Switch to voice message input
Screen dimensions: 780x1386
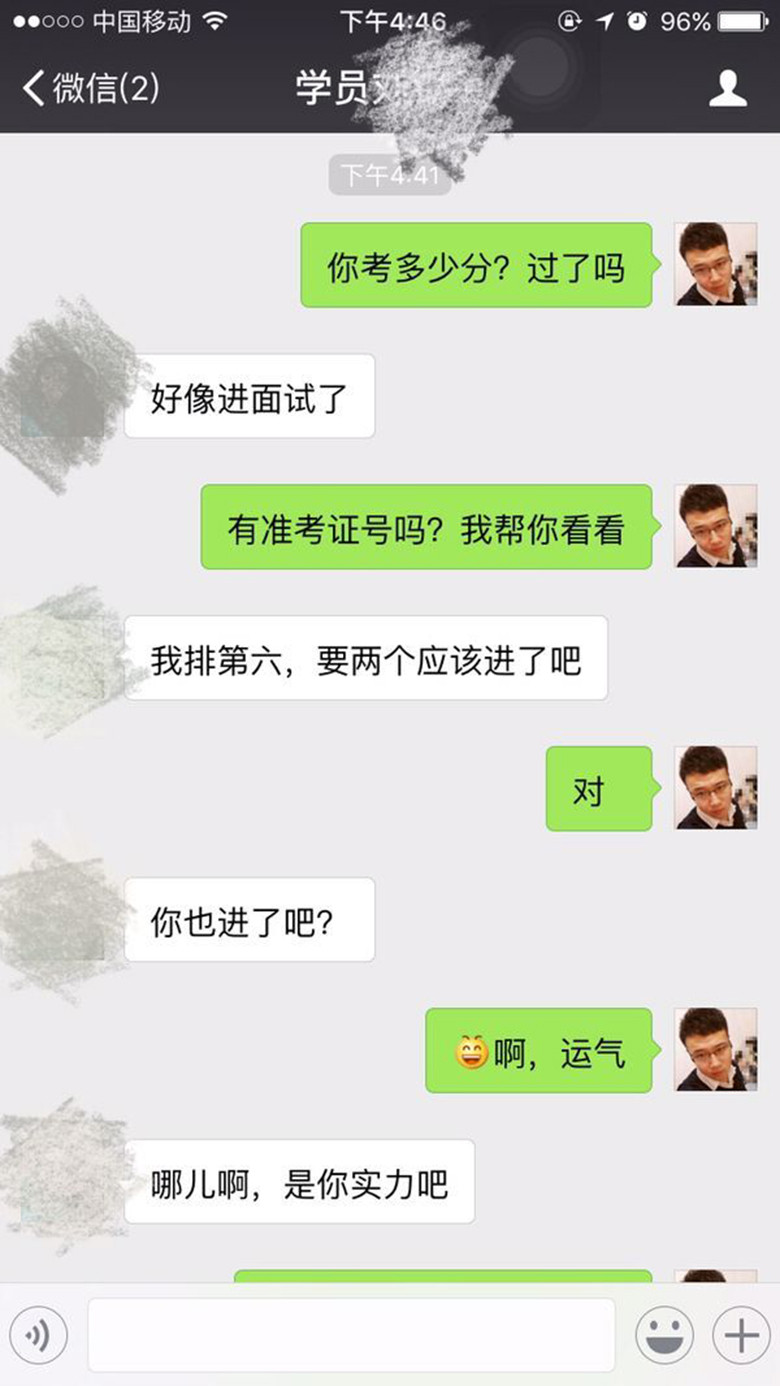pos(38,1336)
